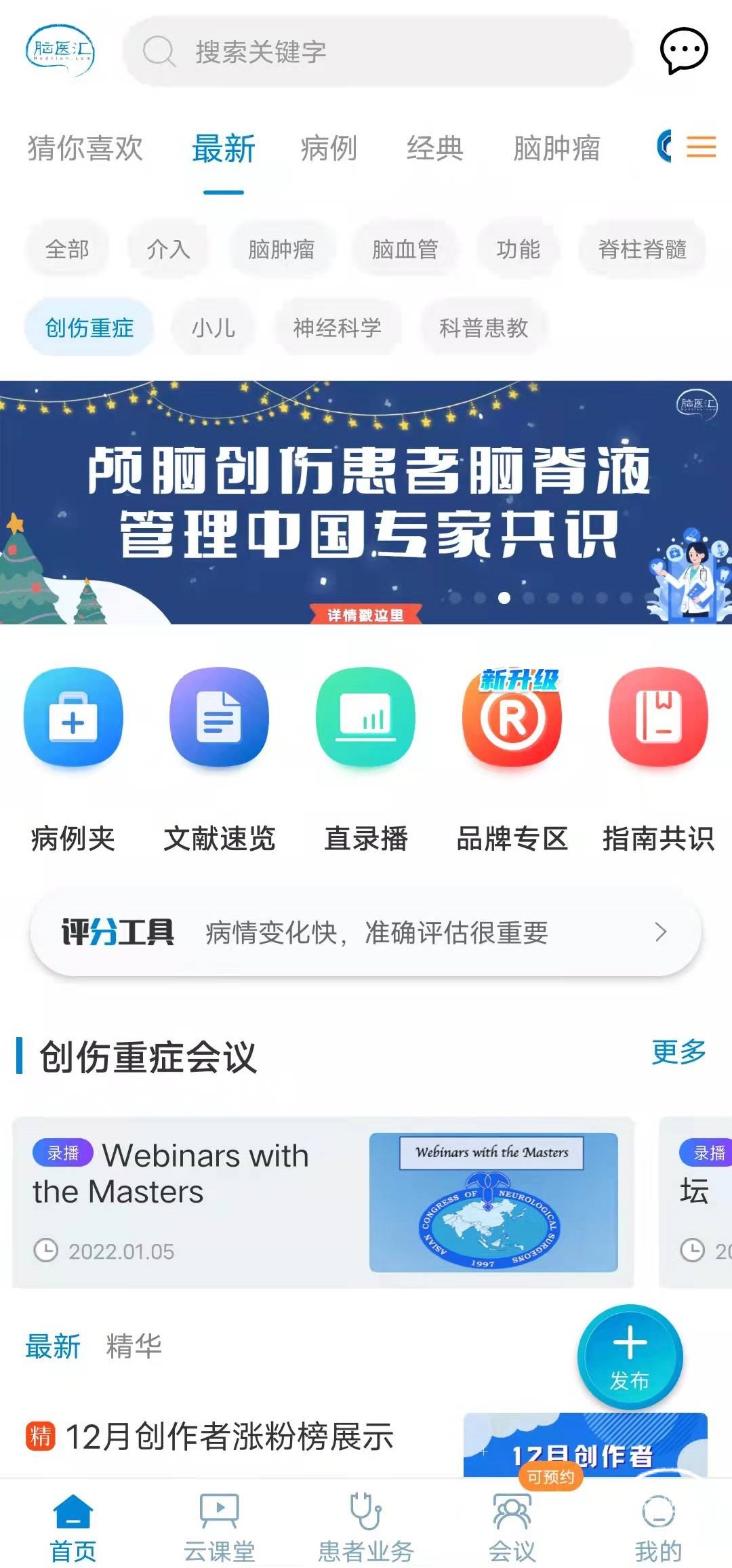The image size is (732, 1568).
Task: Select the 脊柱脊髓 filter chip
Action: coord(641,249)
